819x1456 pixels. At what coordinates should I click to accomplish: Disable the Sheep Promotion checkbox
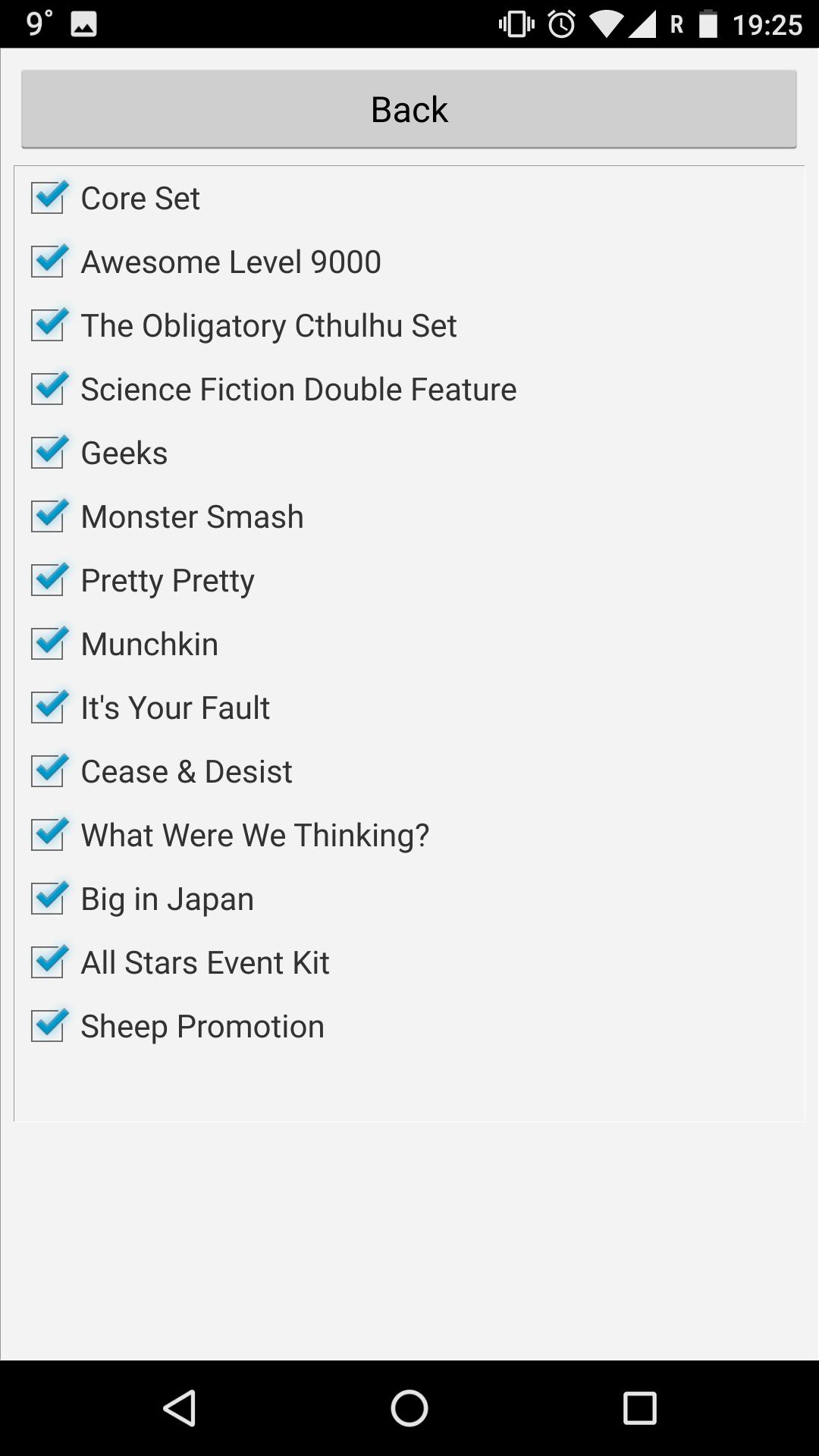(x=48, y=1026)
